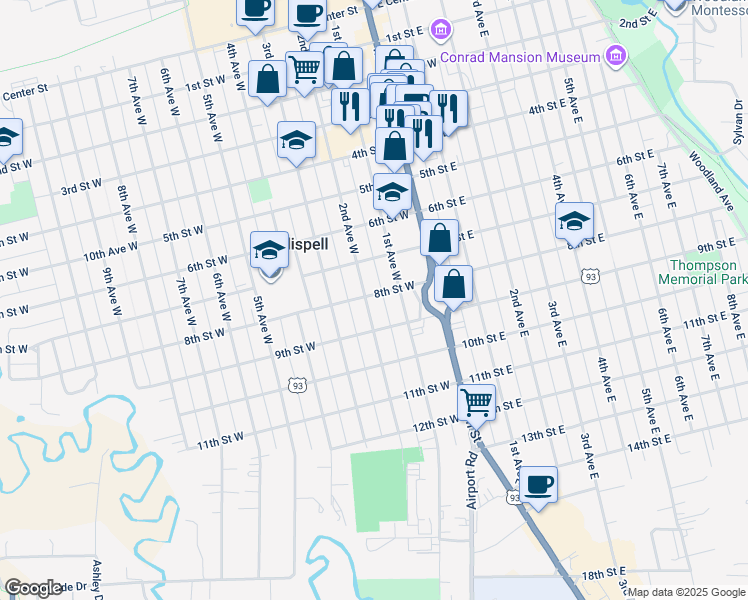The height and width of the screenshot is (600, 748).
Task: Tap the shopping bag marker beside 7th St E
Action: pos(439,239)
